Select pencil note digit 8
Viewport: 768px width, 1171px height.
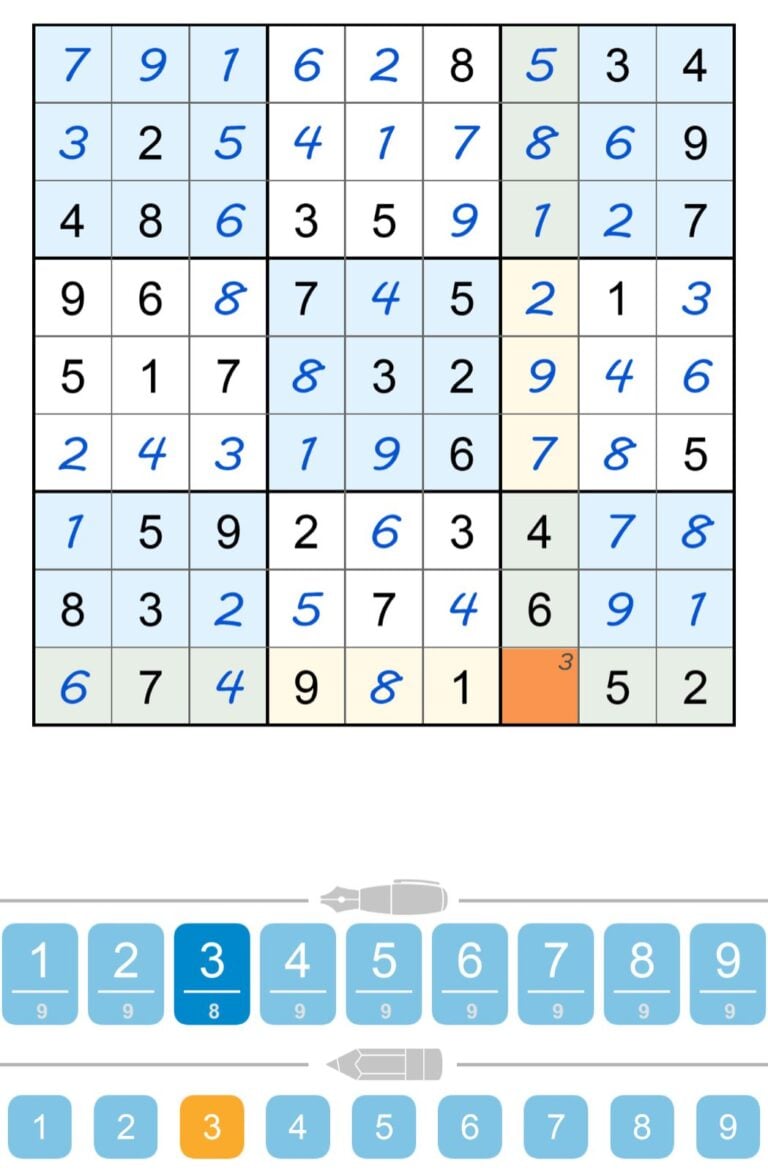click(642, 1126)
